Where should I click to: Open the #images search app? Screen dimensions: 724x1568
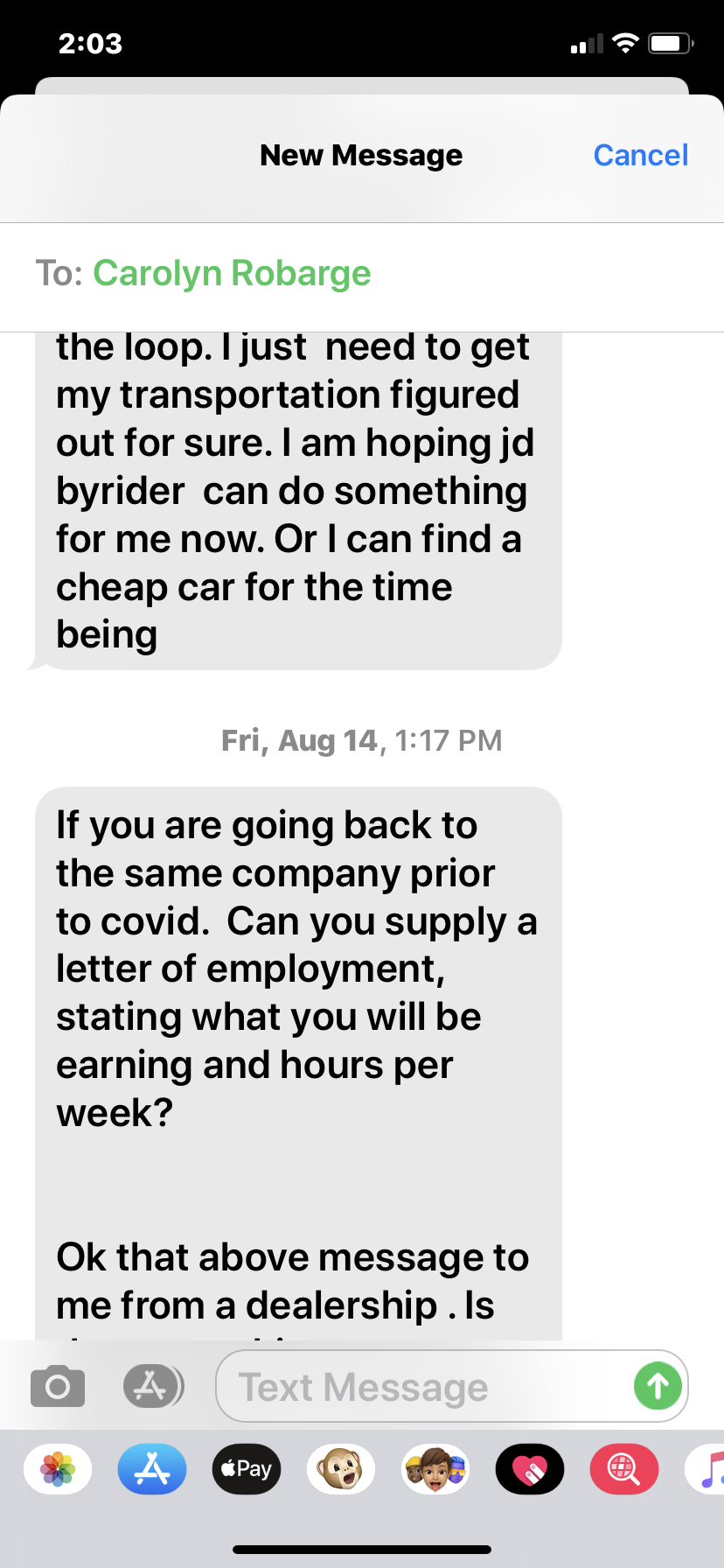[623, 1469]
